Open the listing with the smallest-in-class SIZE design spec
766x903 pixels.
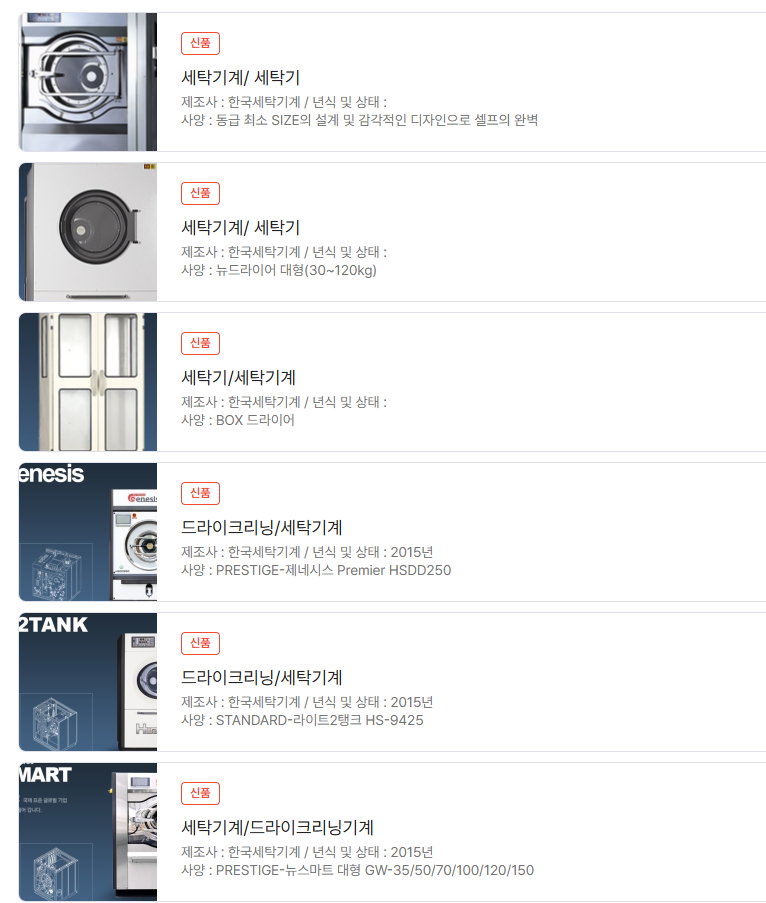point(240,77)
